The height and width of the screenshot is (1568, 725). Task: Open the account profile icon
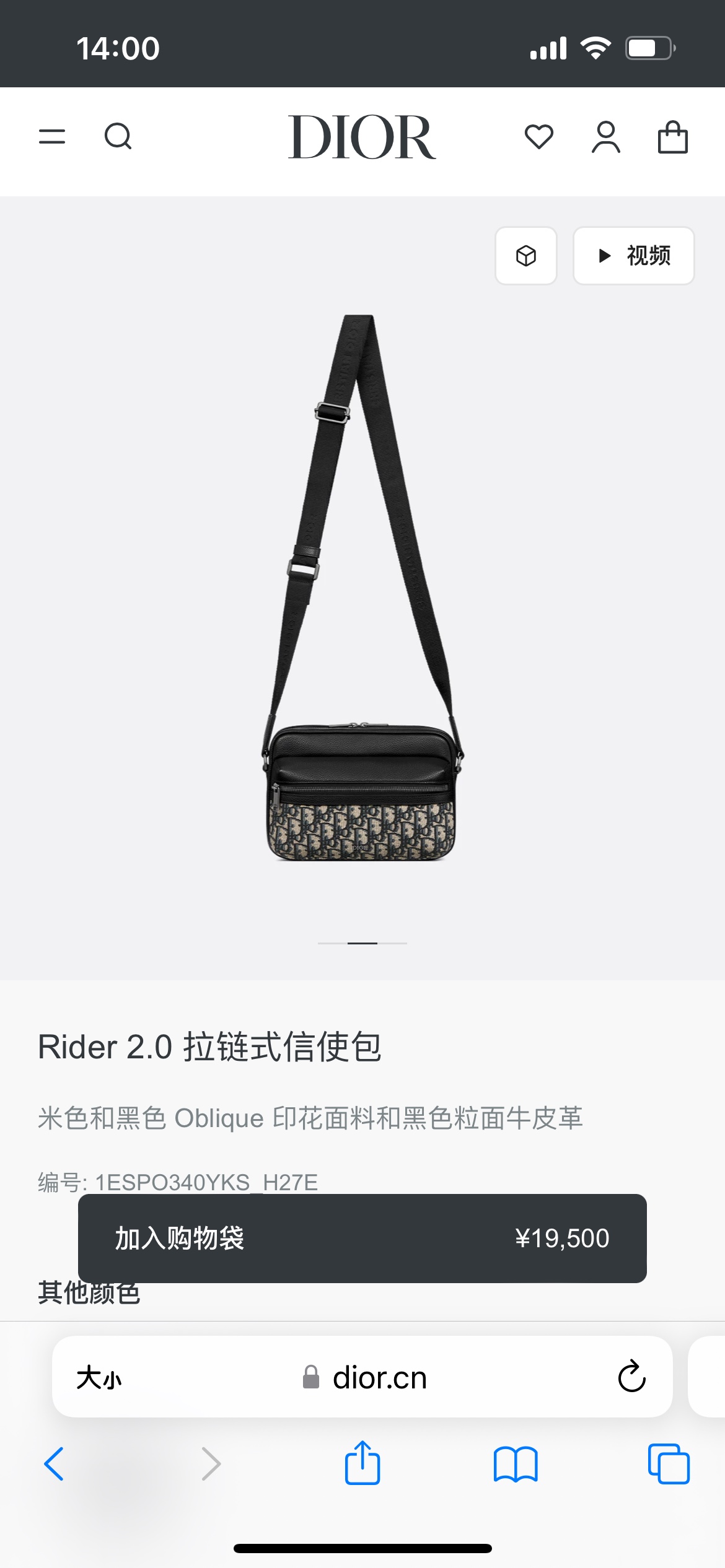[x=606, y=137]
